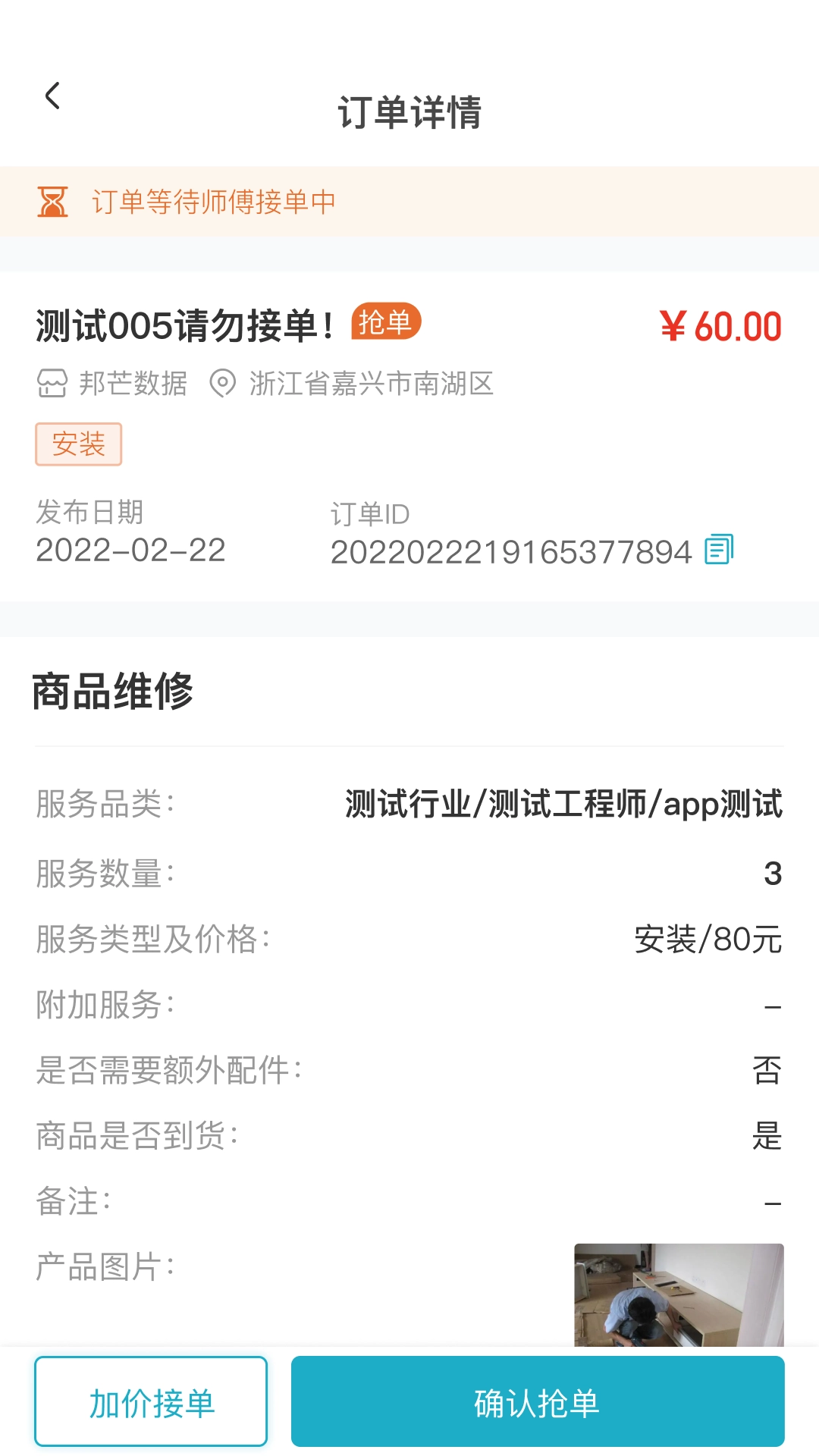Tap the address 浙江省嘉兴市南湖区
819x1456 pixels.
(x=371, y=384)
